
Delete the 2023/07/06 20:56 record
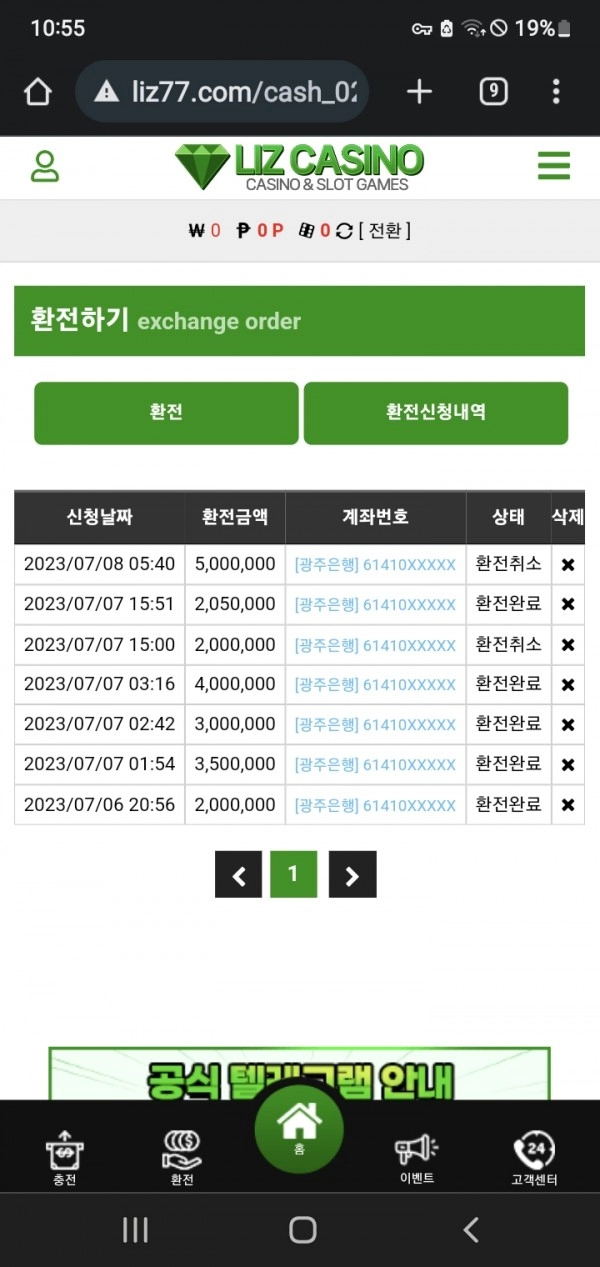click(568, 805)
